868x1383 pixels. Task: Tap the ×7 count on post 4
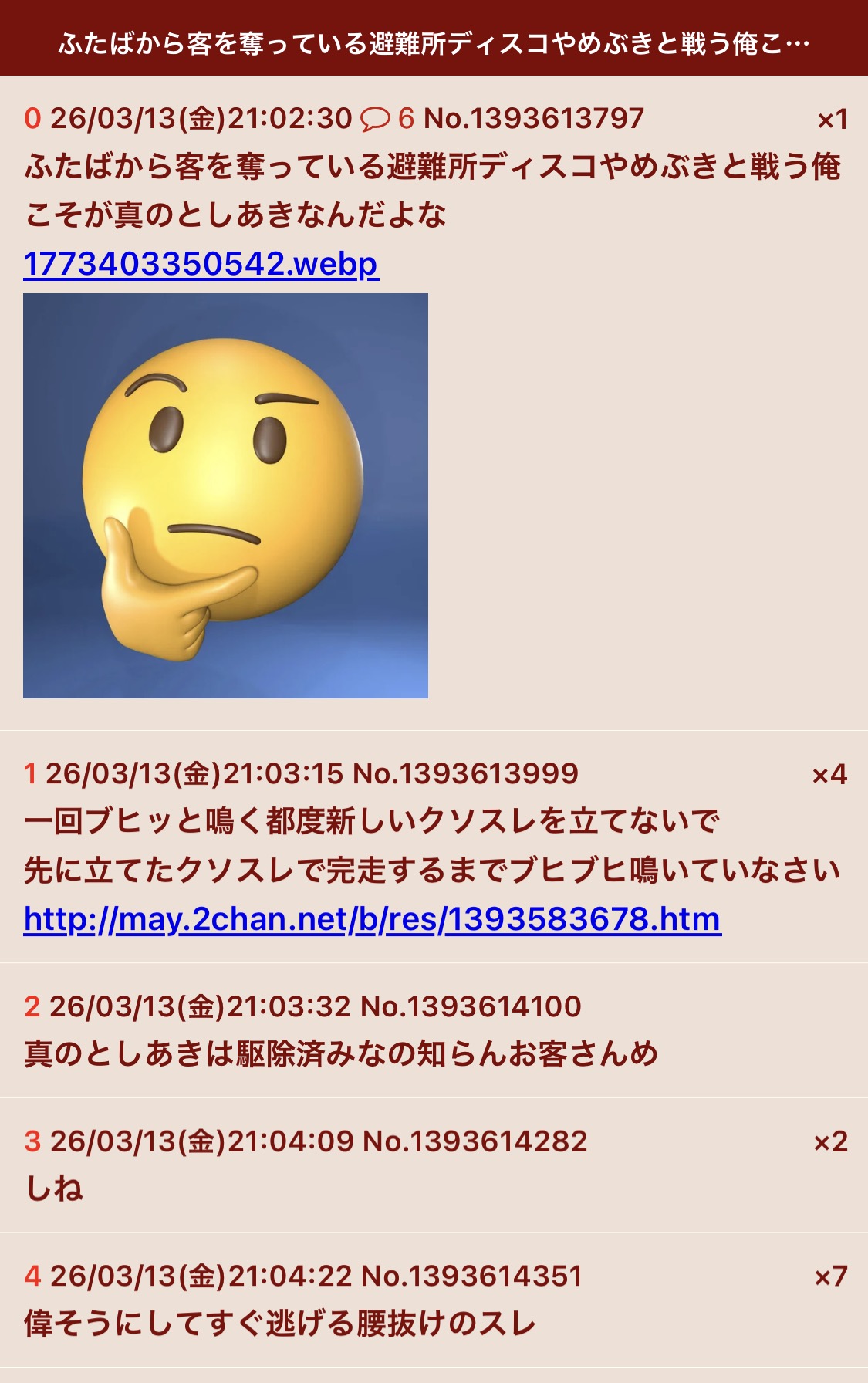click(x=830, y=1276)
